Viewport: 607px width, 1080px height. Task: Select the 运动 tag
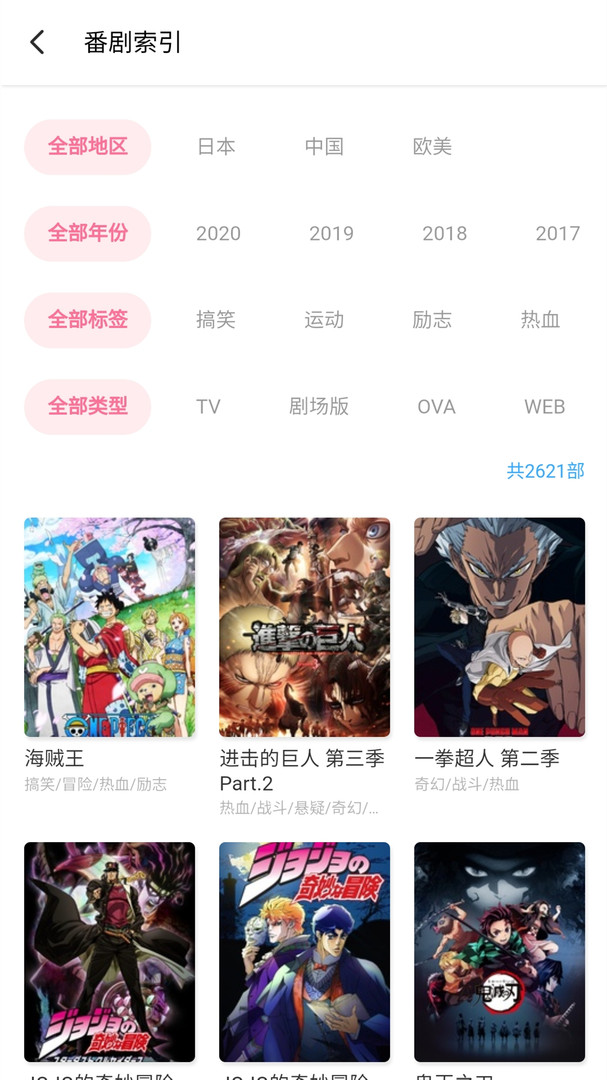[324, 320]
